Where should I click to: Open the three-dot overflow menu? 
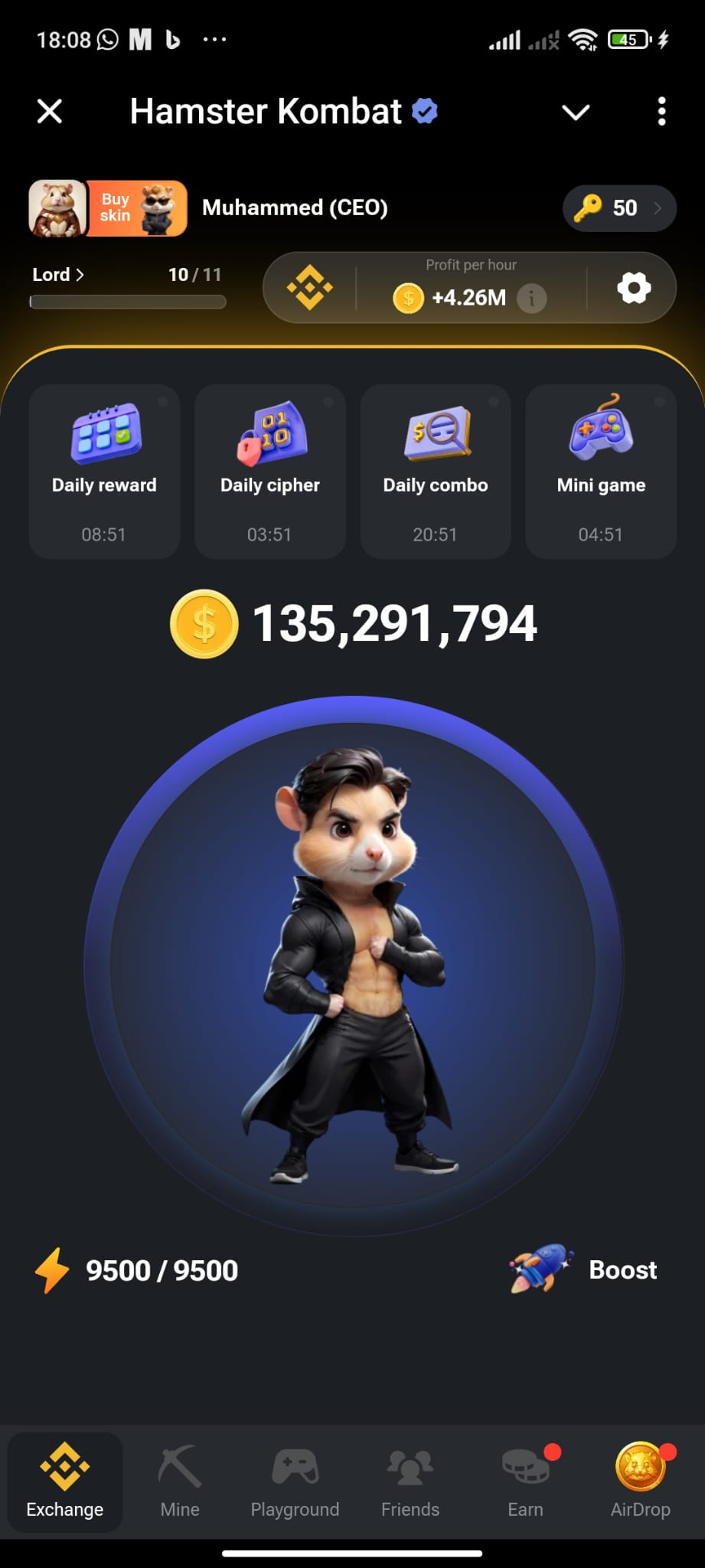(x=661, y=112)
